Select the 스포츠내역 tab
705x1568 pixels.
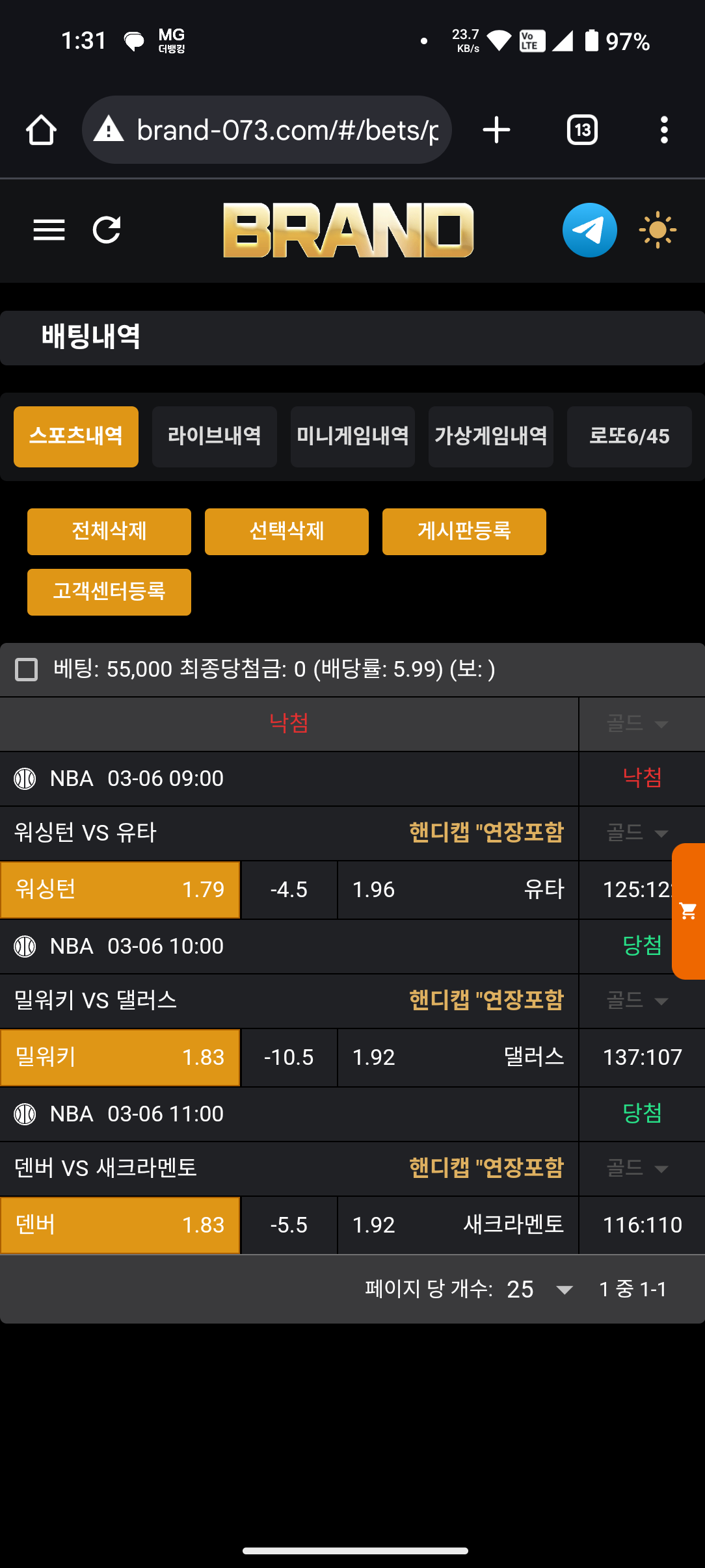pyautogui.click(x=76, y=436)
